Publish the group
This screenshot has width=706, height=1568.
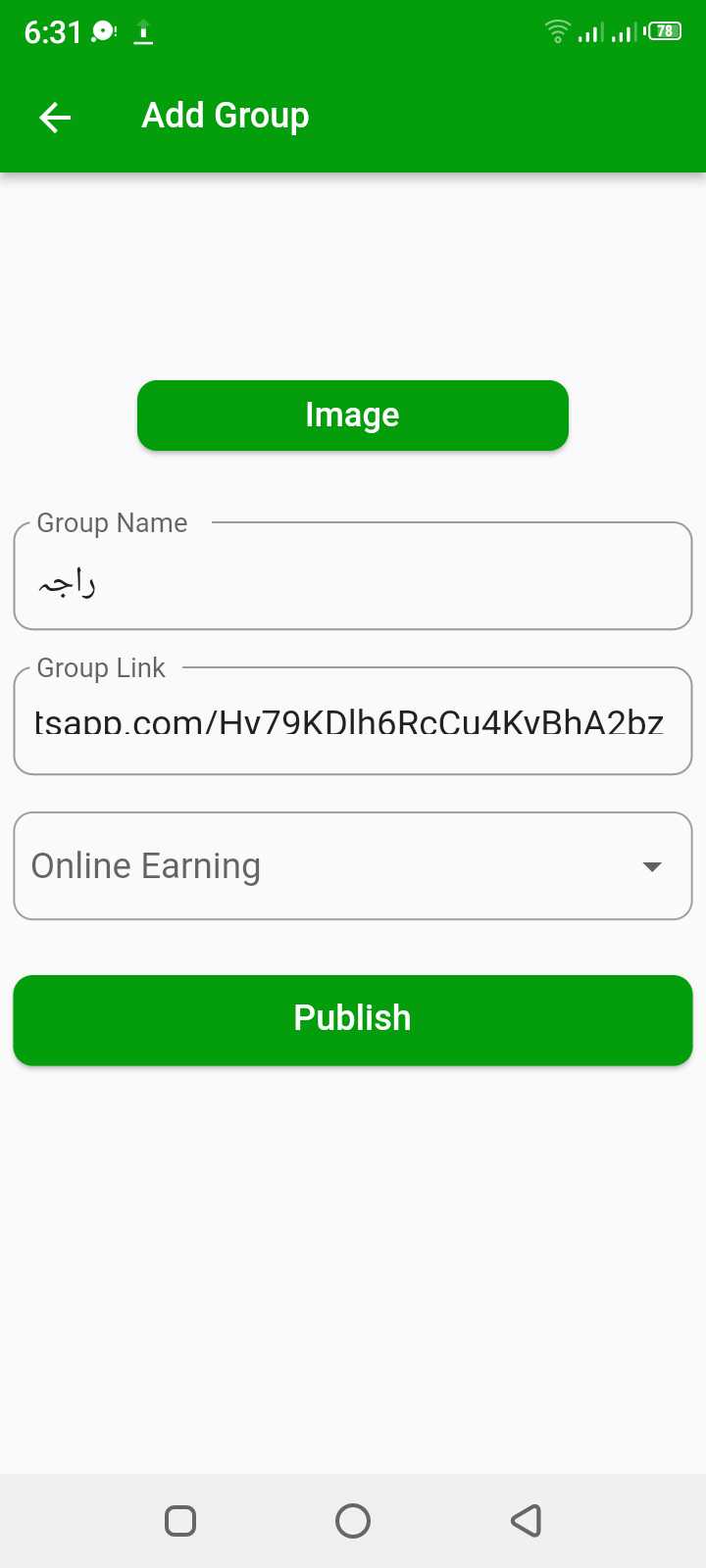[x=353, y=1019]
